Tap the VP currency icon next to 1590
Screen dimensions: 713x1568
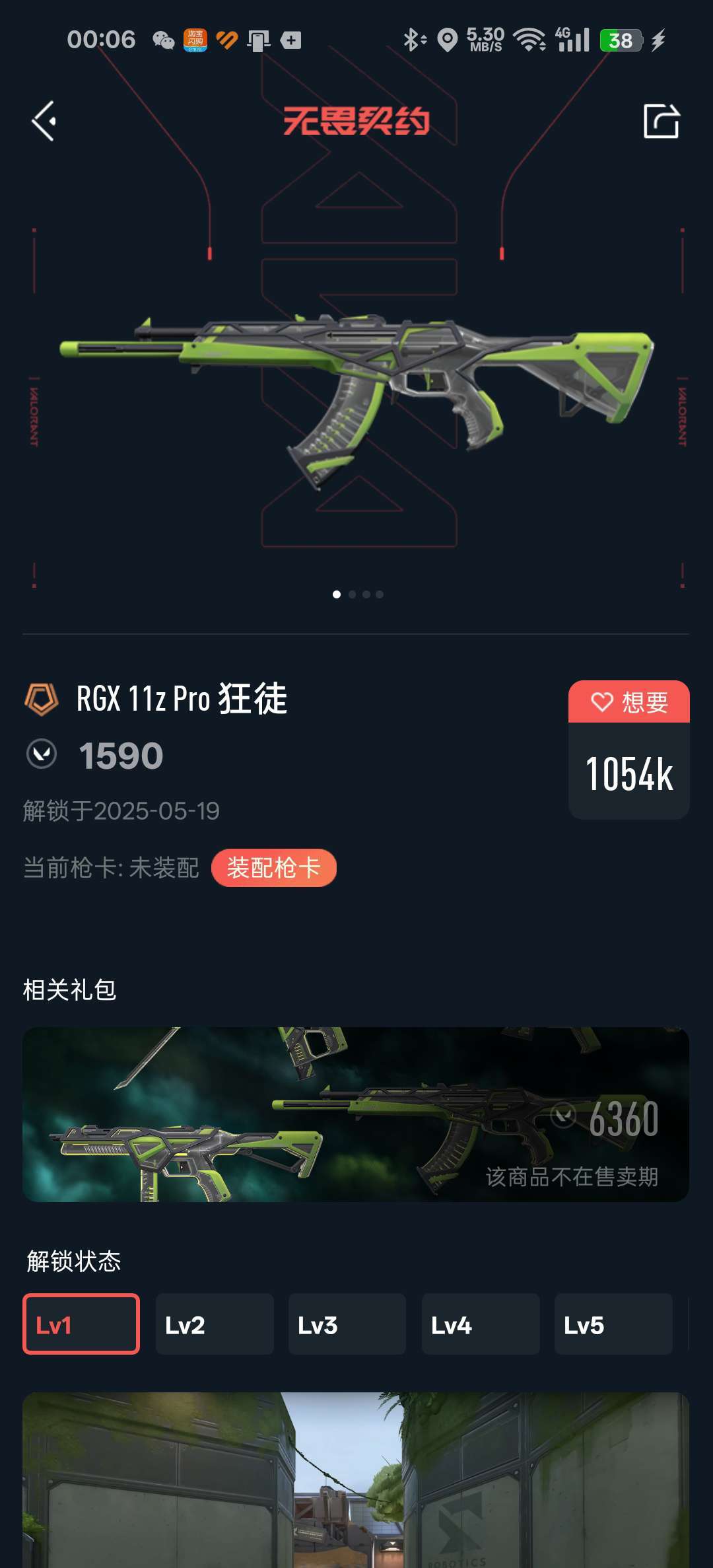pyautogui.click(x=42, y=755)
